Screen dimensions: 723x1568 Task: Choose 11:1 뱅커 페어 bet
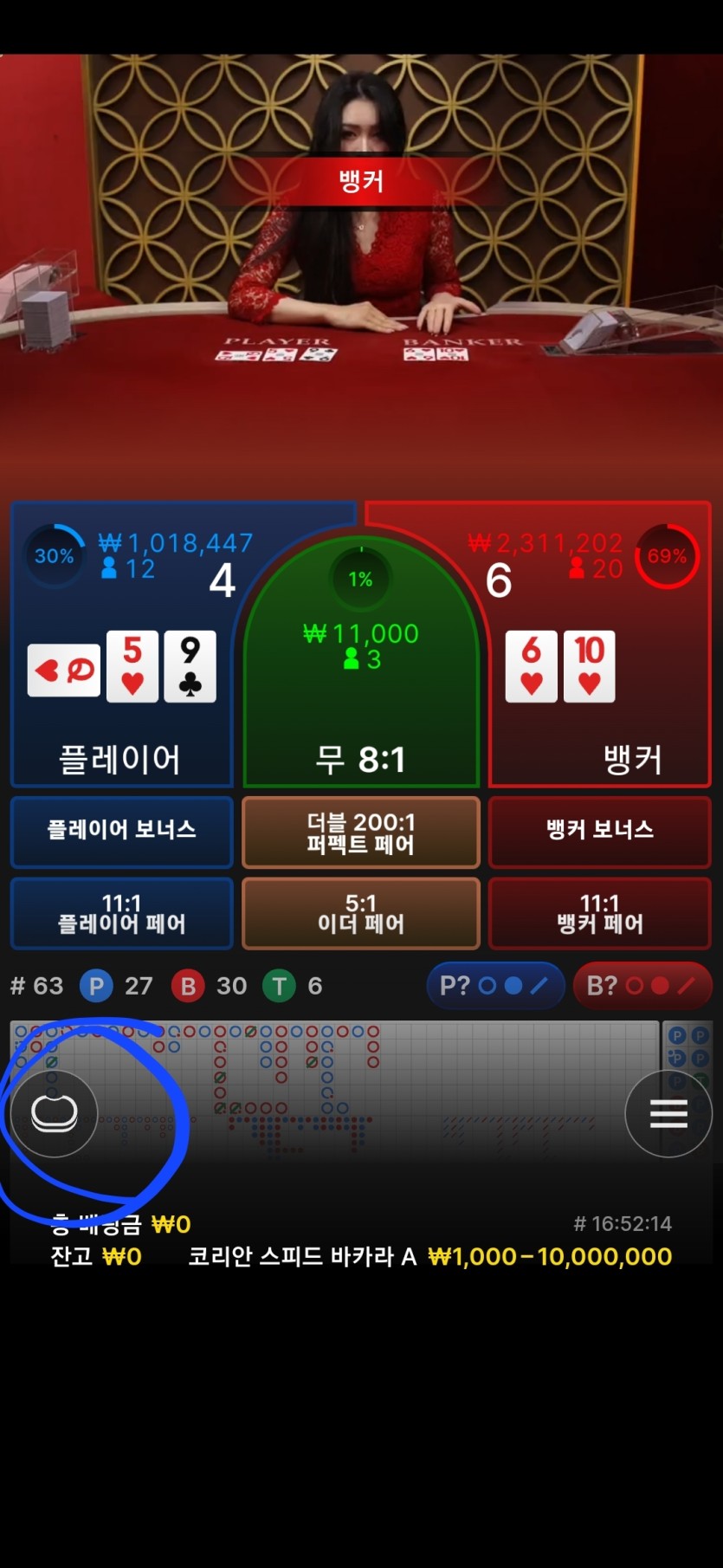click(x=599, y=913)
